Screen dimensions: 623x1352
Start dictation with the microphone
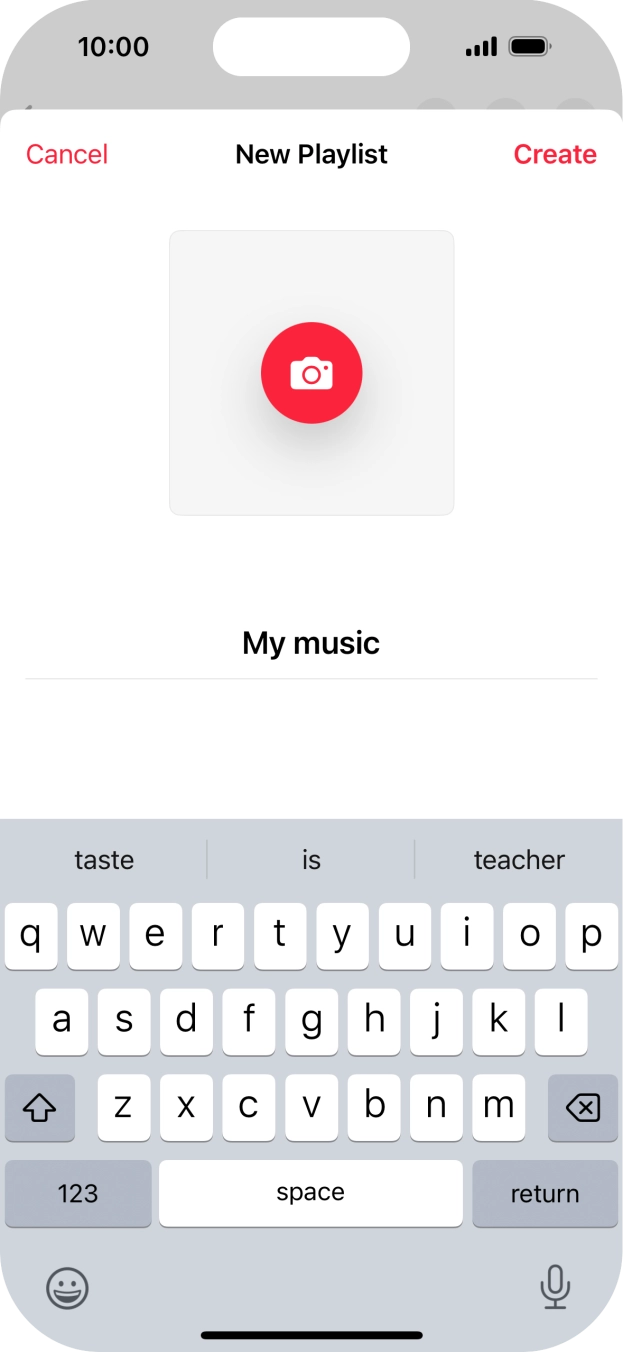tap(555, 1288)
